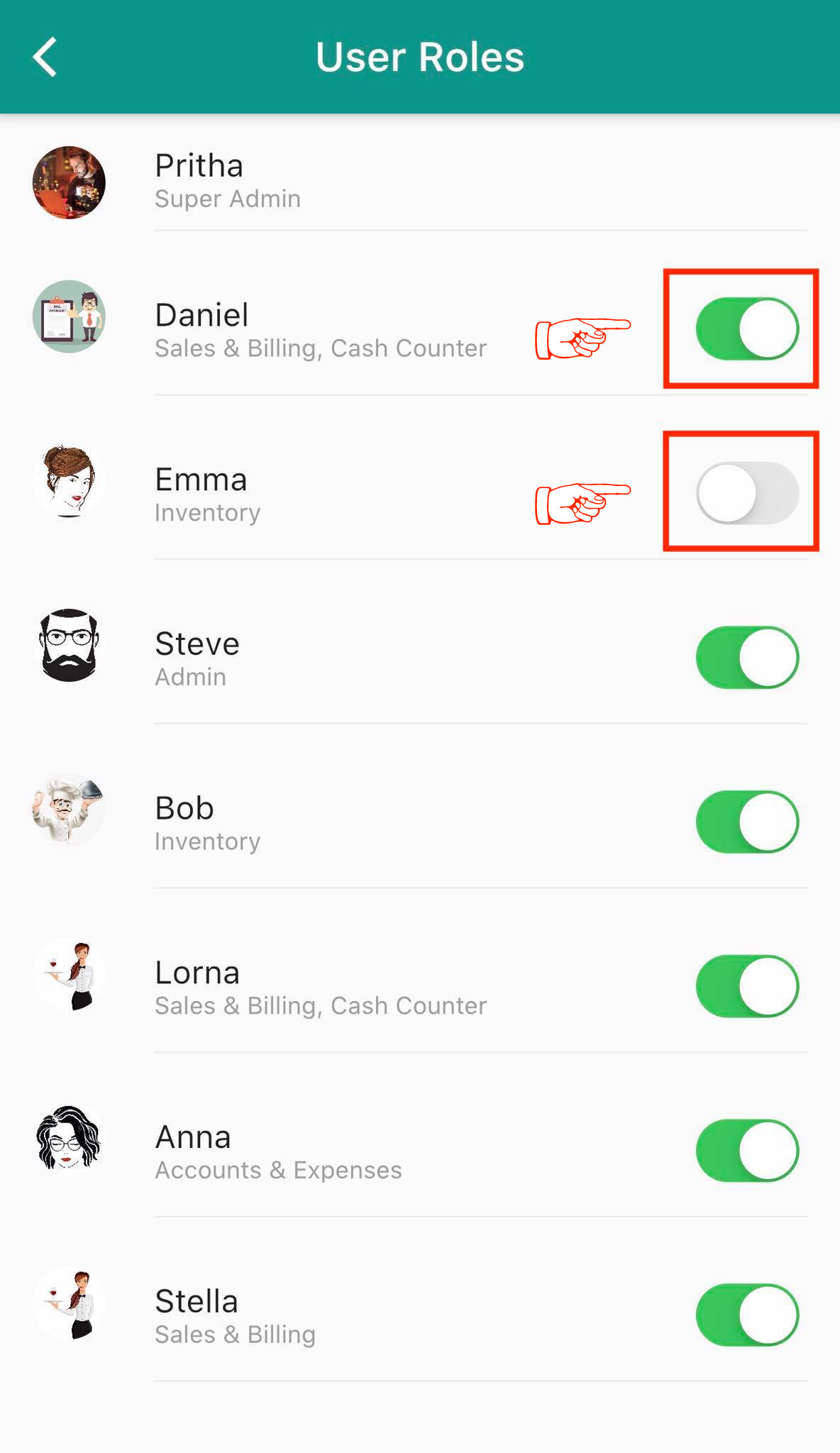Open Pritha's Super Admin row
Image resolution: width=840 pixels, height=1453 pixels.
tap(228, 181)
